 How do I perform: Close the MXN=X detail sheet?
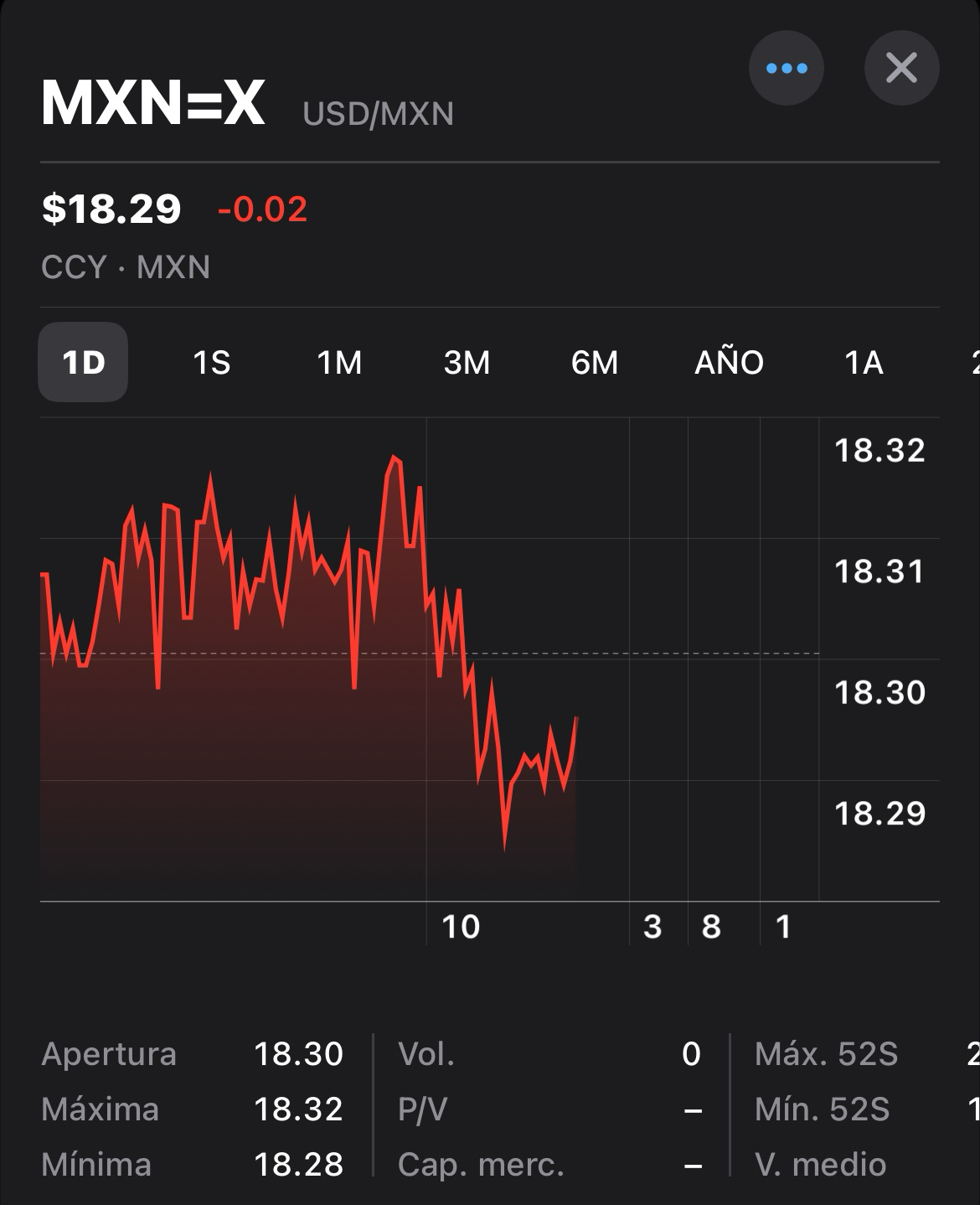[x=901, y=69]
